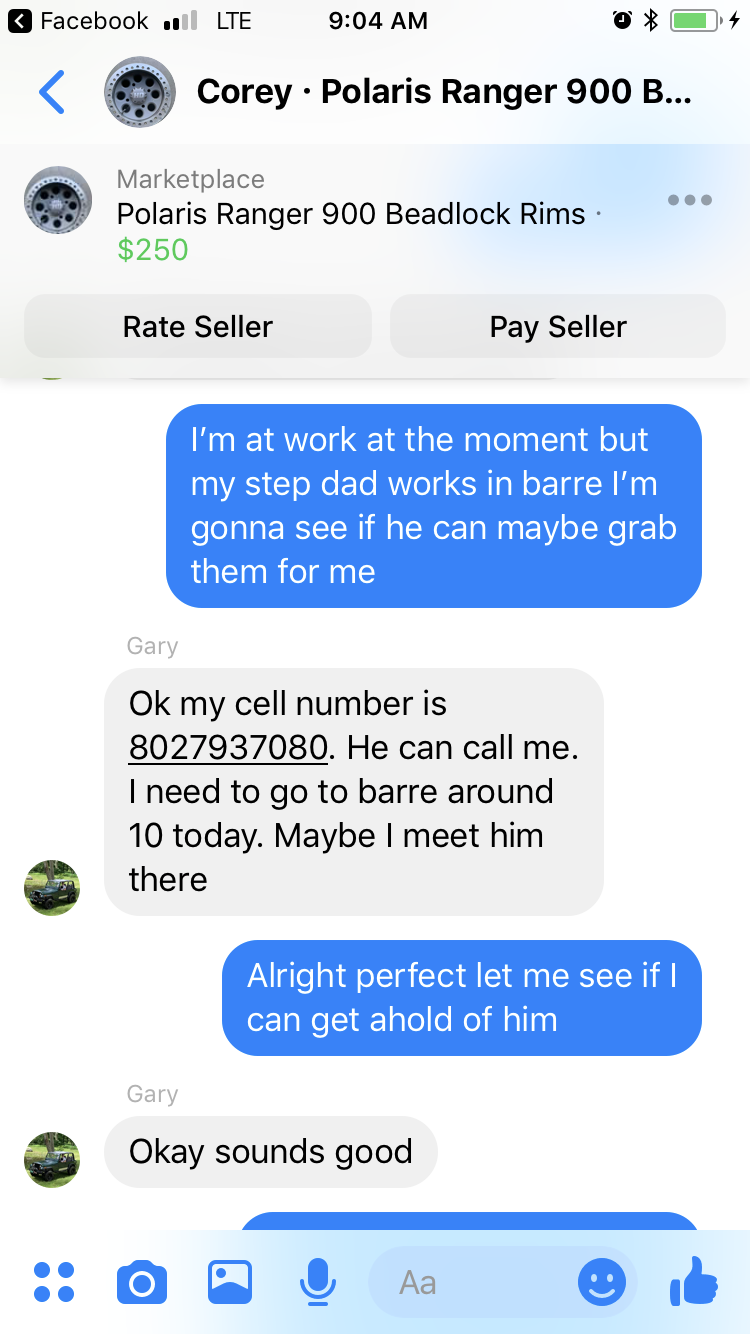Open the photo gallery picker
The height and width of the screenshot is (1334, 750).
tap(230, 1282)
